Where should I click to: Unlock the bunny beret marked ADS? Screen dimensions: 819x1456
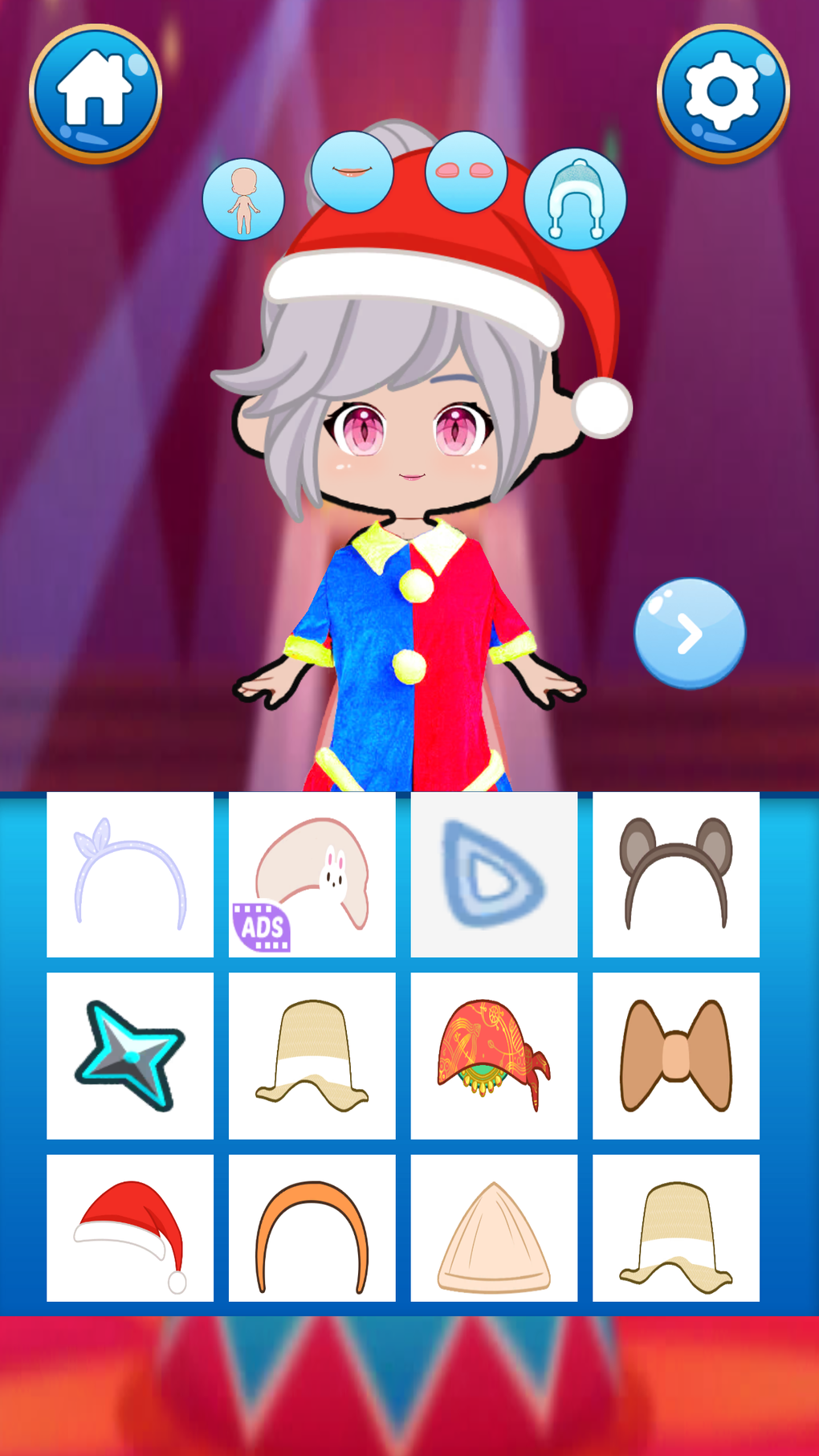click(312, 875)
